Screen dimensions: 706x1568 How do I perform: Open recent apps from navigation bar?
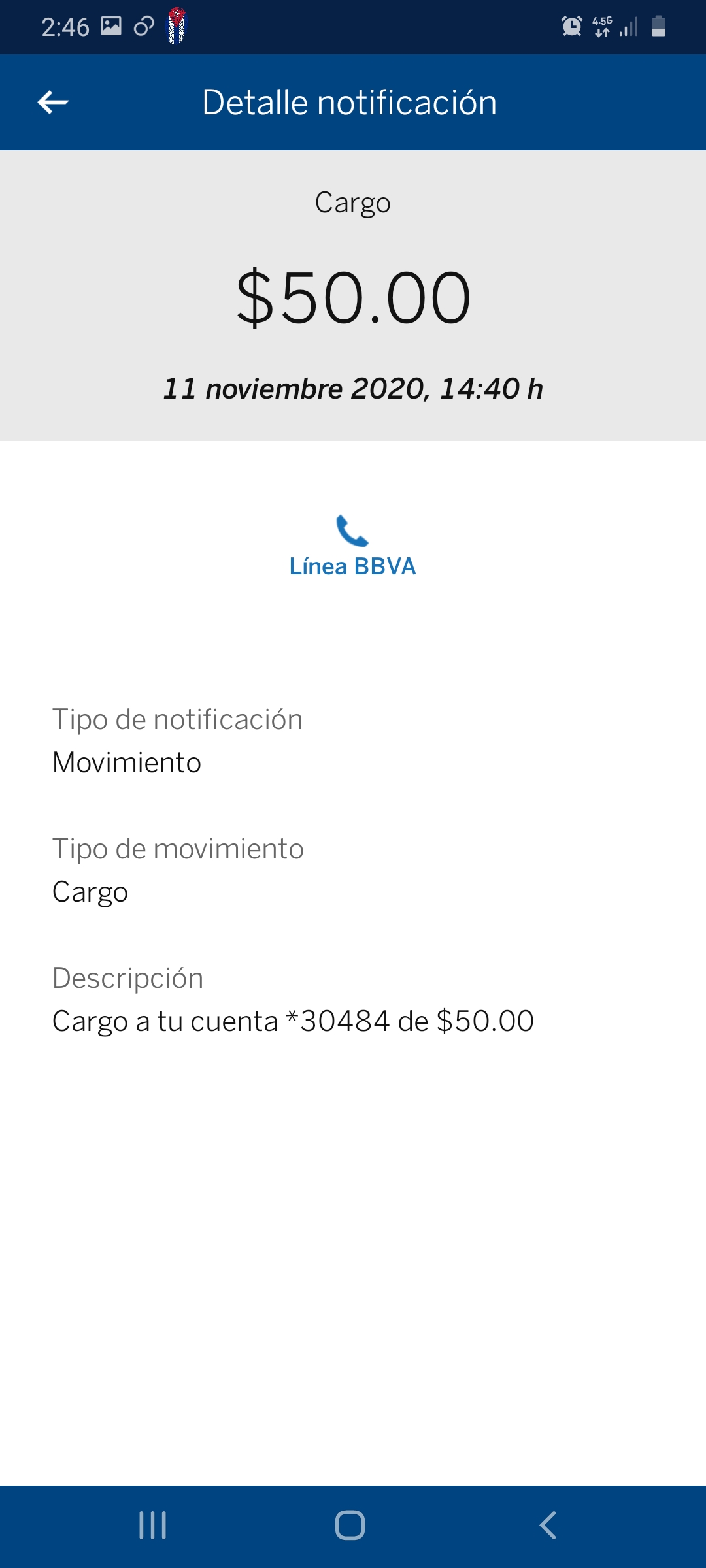pos(153,1526)
